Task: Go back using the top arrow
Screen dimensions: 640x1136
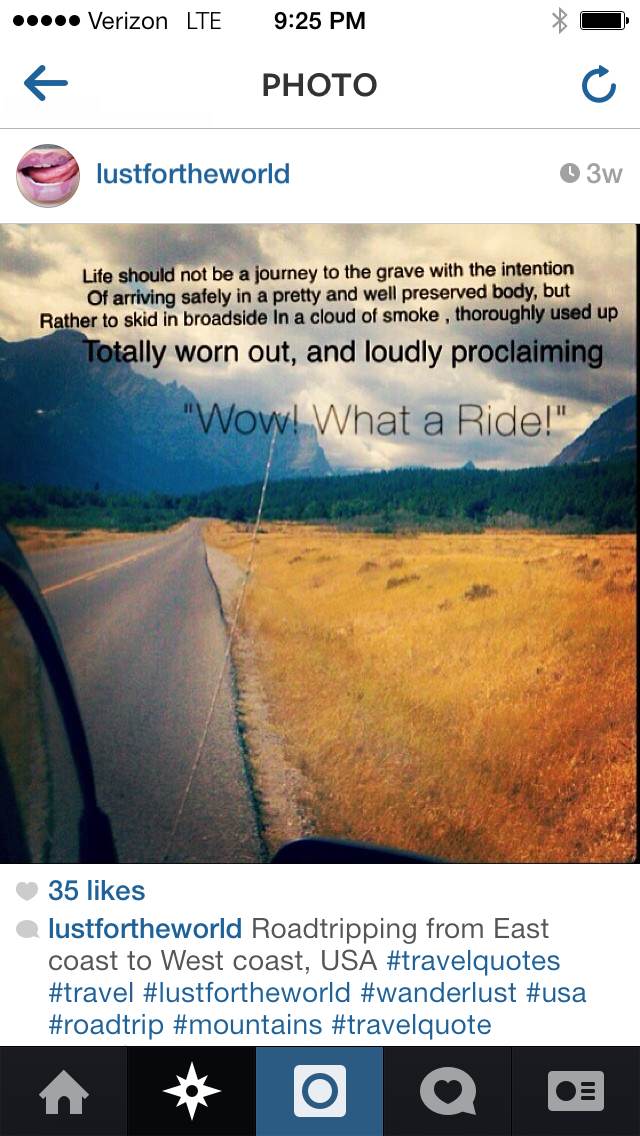Action: pos(45,85)
